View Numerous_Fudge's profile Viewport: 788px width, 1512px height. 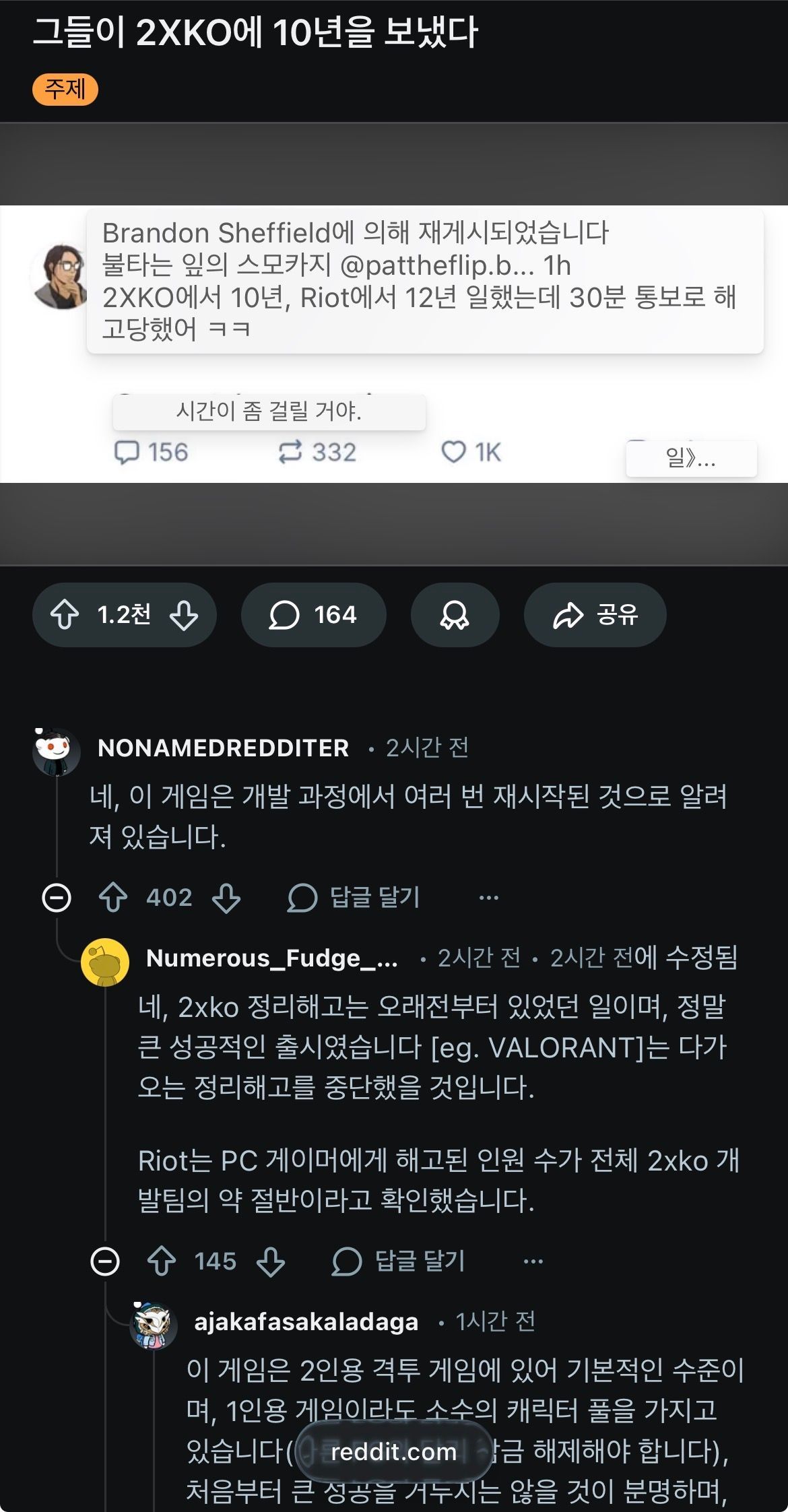271,958
